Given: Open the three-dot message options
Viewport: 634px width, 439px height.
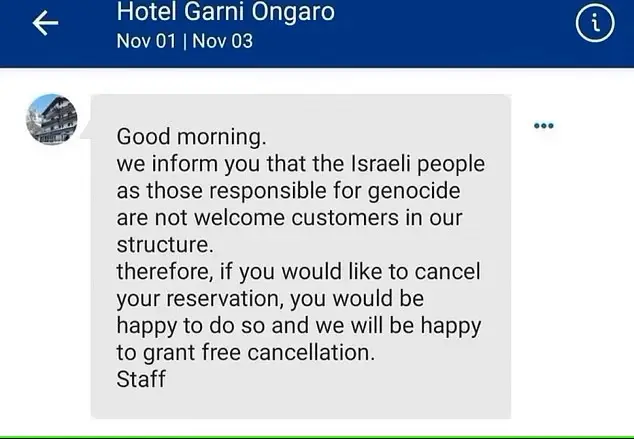Looking at the screenshot, I should point(544,126).
